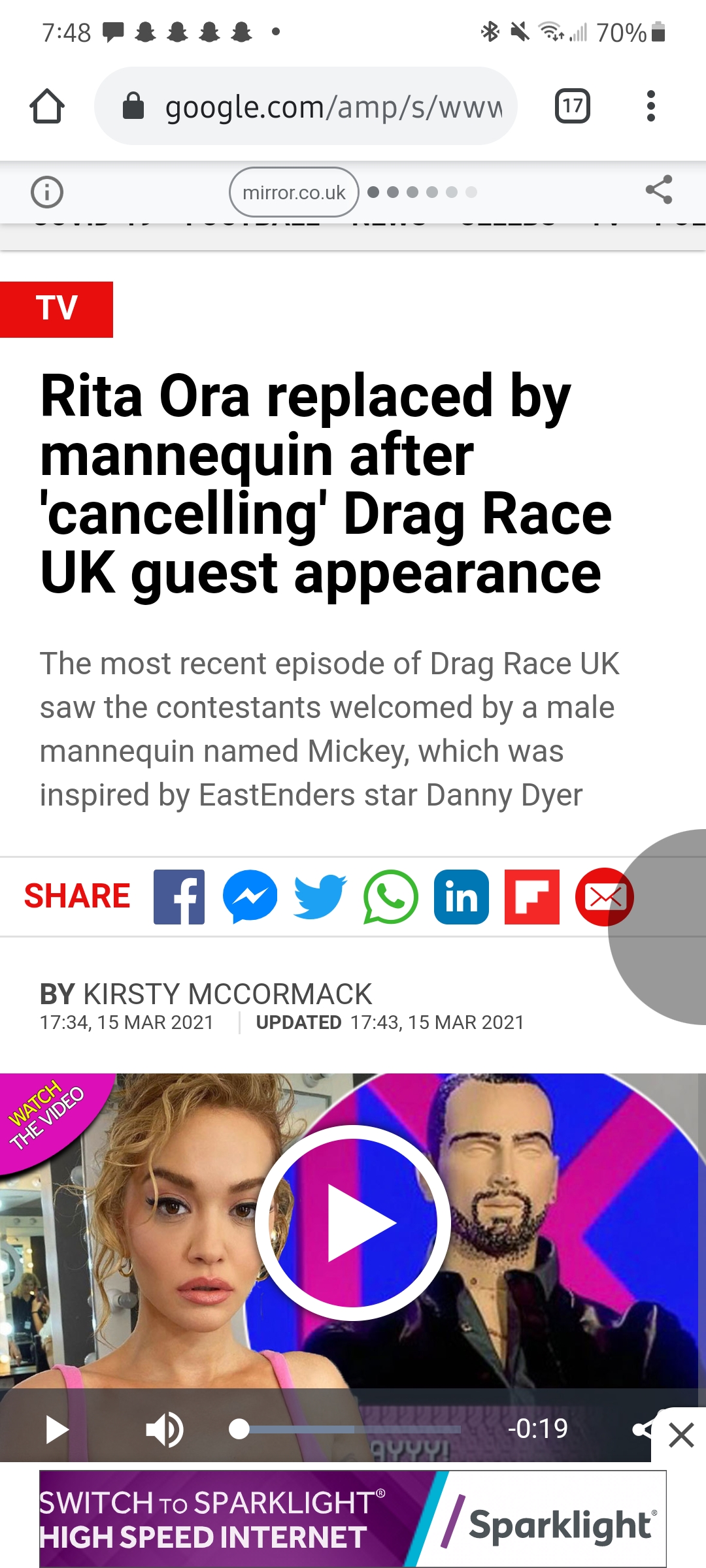Image resolution: width=706 pixels, height=1568 pixels.
Task: Share article by email
Action: (604, 896)
